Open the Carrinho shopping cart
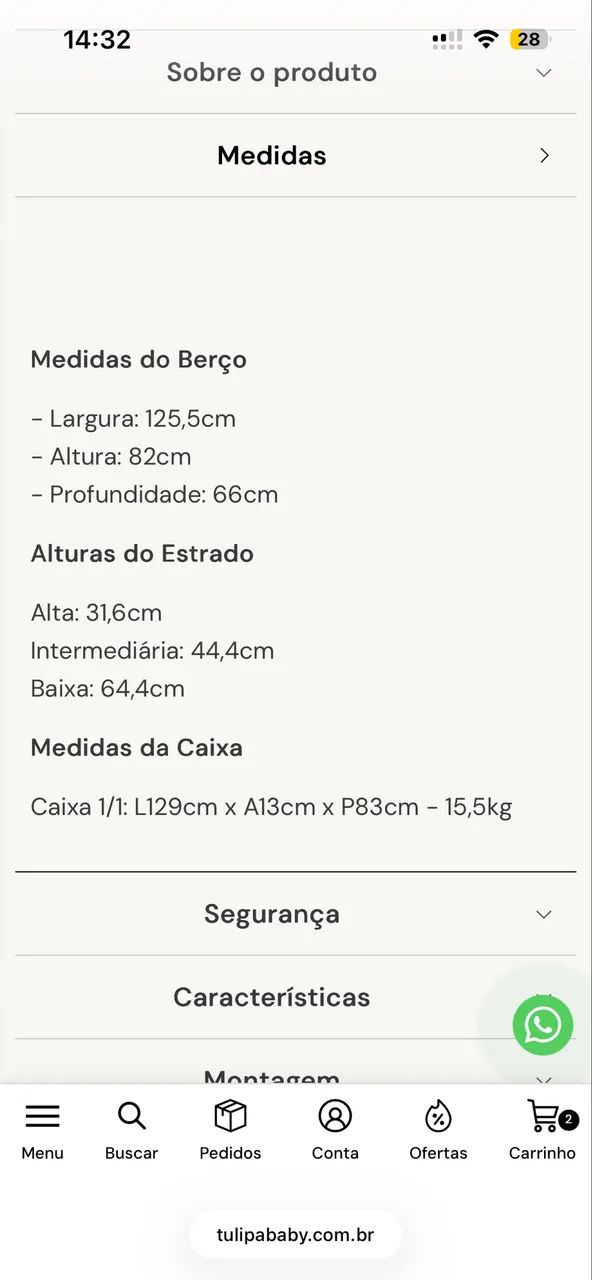Screen dimensions: 592x1280 (543, 1130)
